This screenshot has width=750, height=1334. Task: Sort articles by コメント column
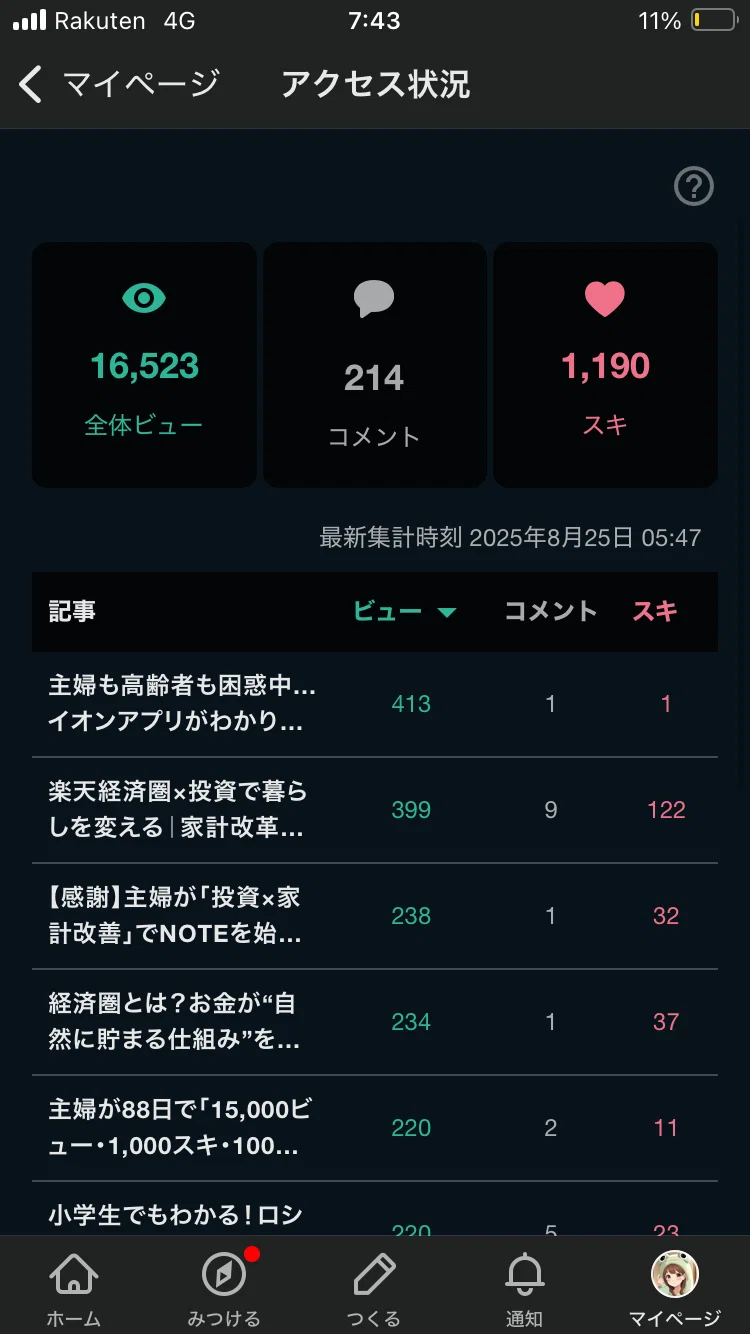[x=550, y=611]
